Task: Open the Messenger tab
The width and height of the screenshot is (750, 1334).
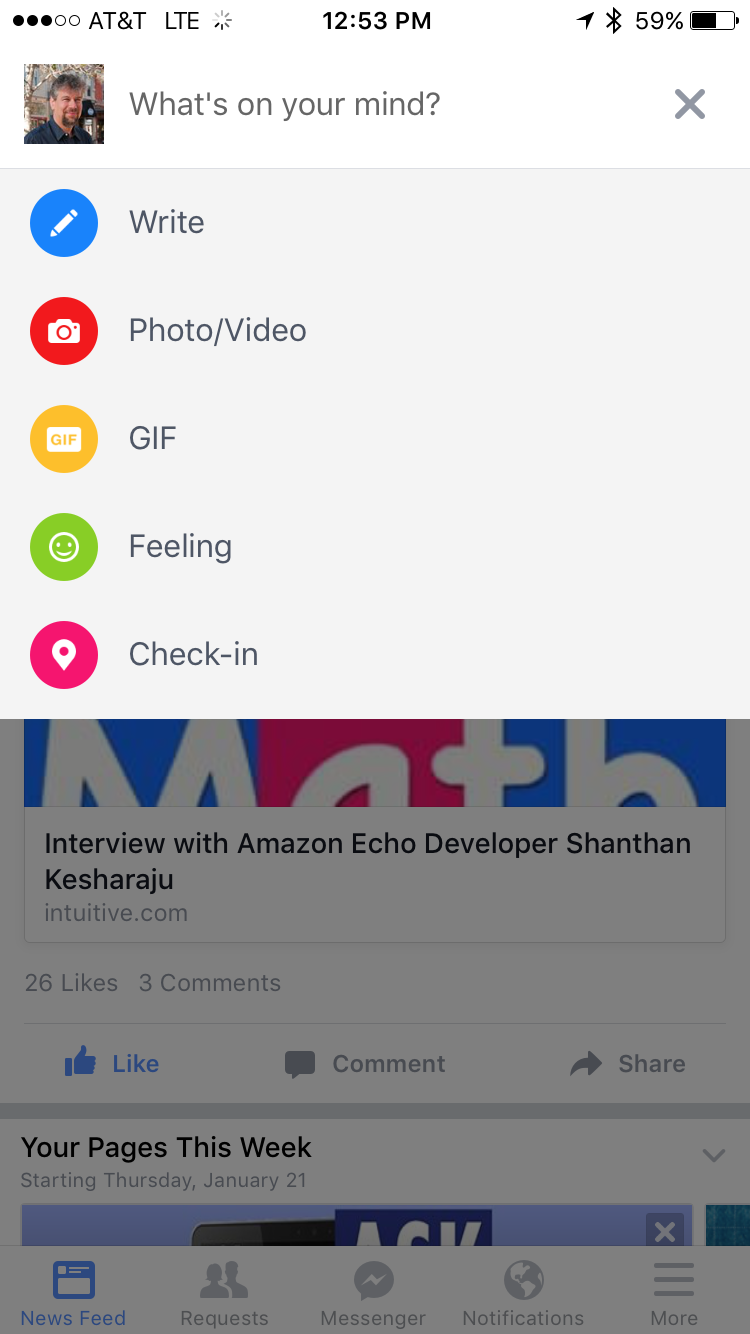Action: (373, 1291)
